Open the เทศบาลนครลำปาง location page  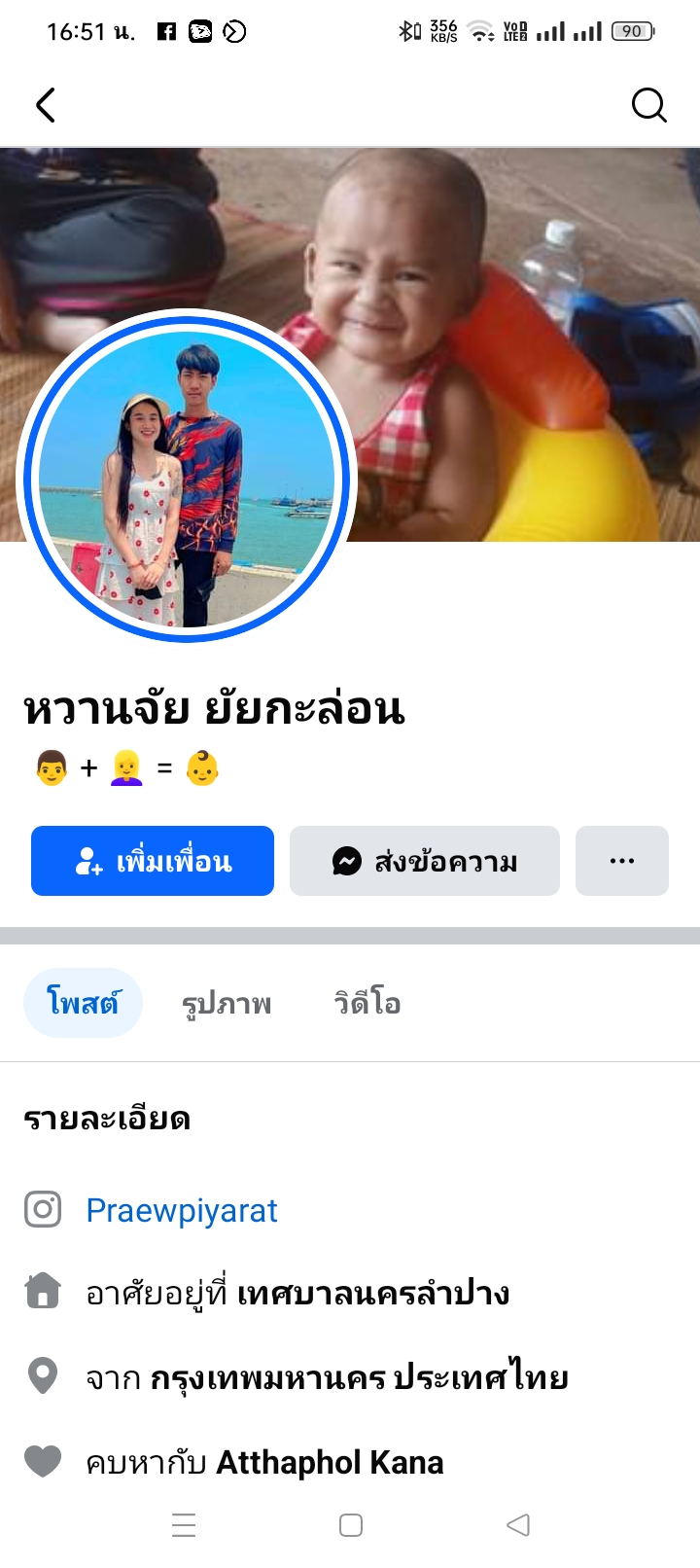[x=373, y=1294]
